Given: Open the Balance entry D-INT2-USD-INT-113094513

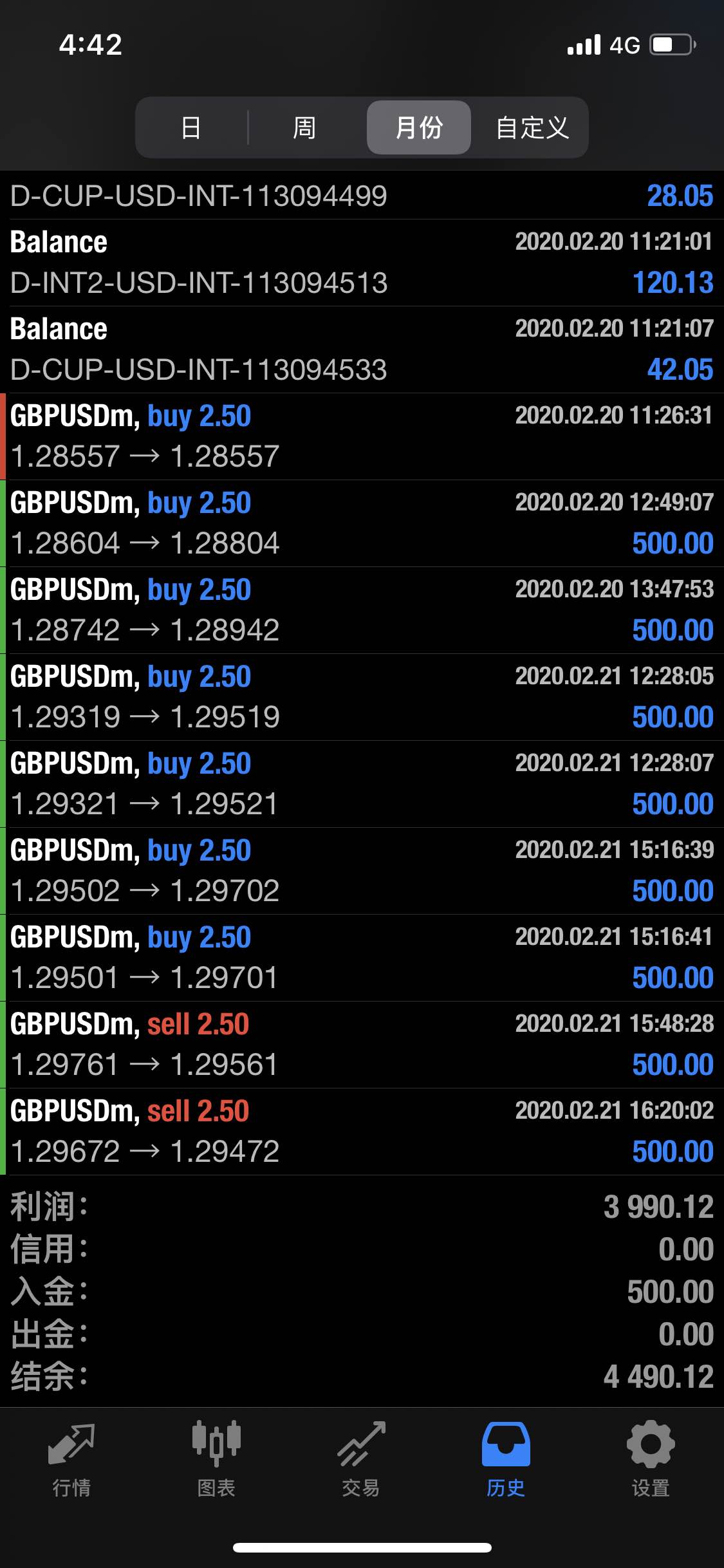Looking at the screenshot, I should tap(362, 263).
